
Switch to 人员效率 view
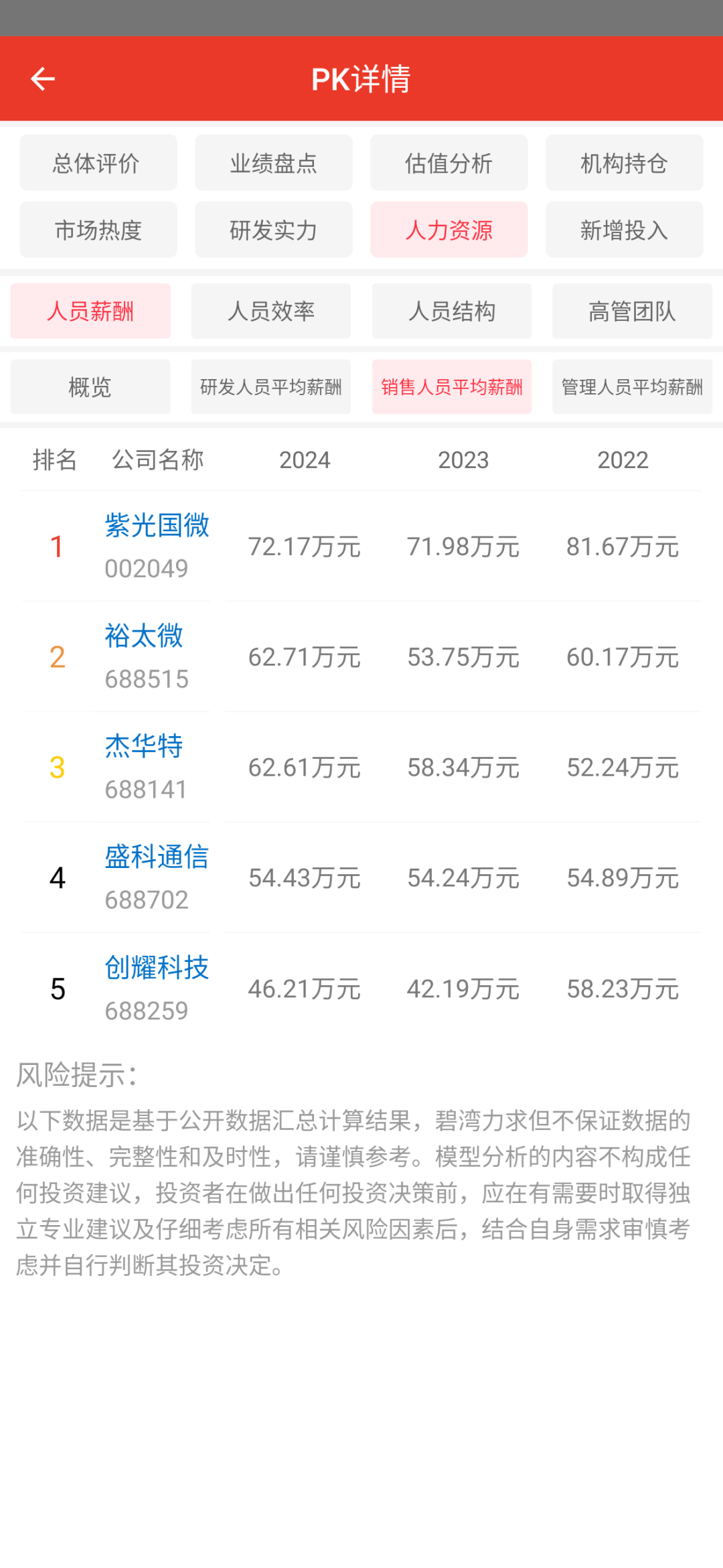271,311
